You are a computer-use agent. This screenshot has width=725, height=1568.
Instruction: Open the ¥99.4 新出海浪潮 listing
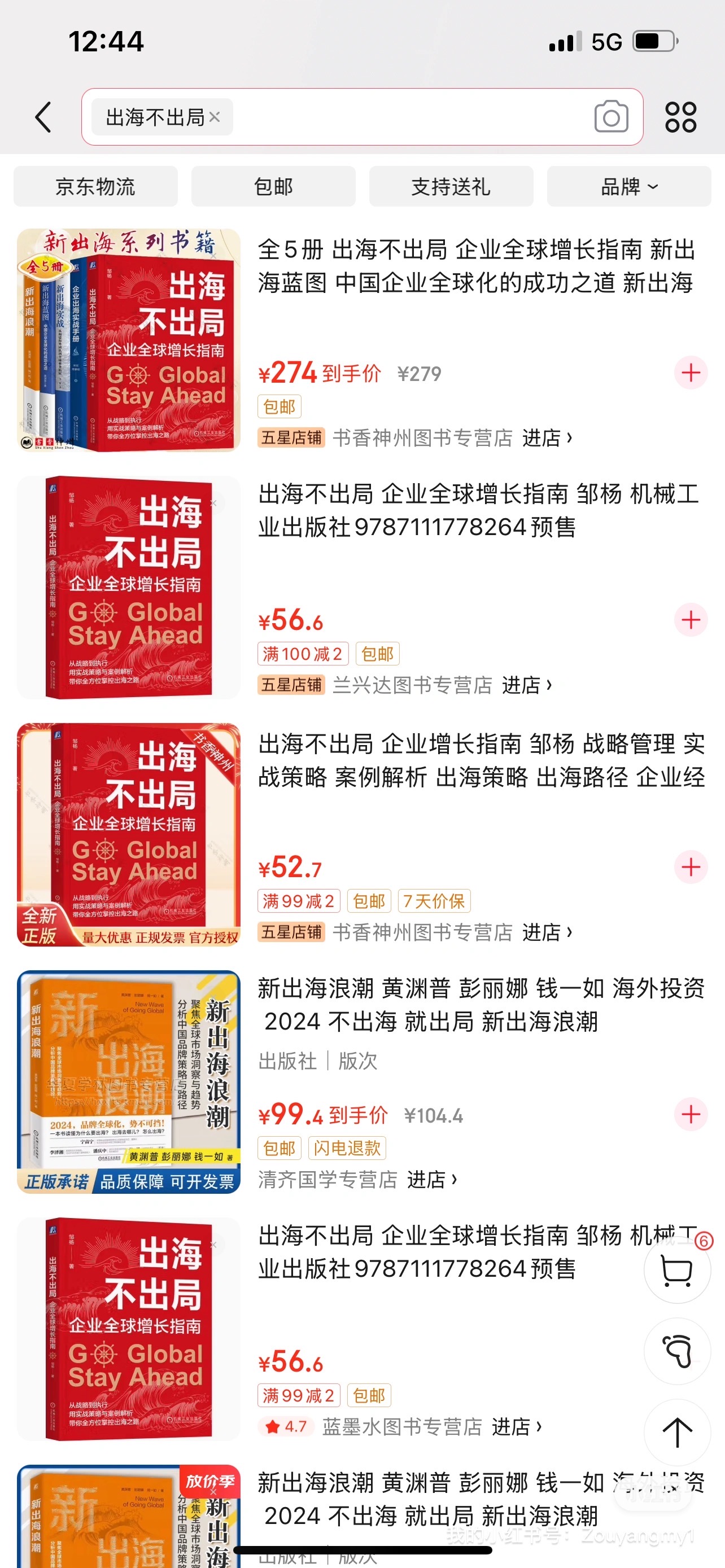click(x=481, y=1005)
